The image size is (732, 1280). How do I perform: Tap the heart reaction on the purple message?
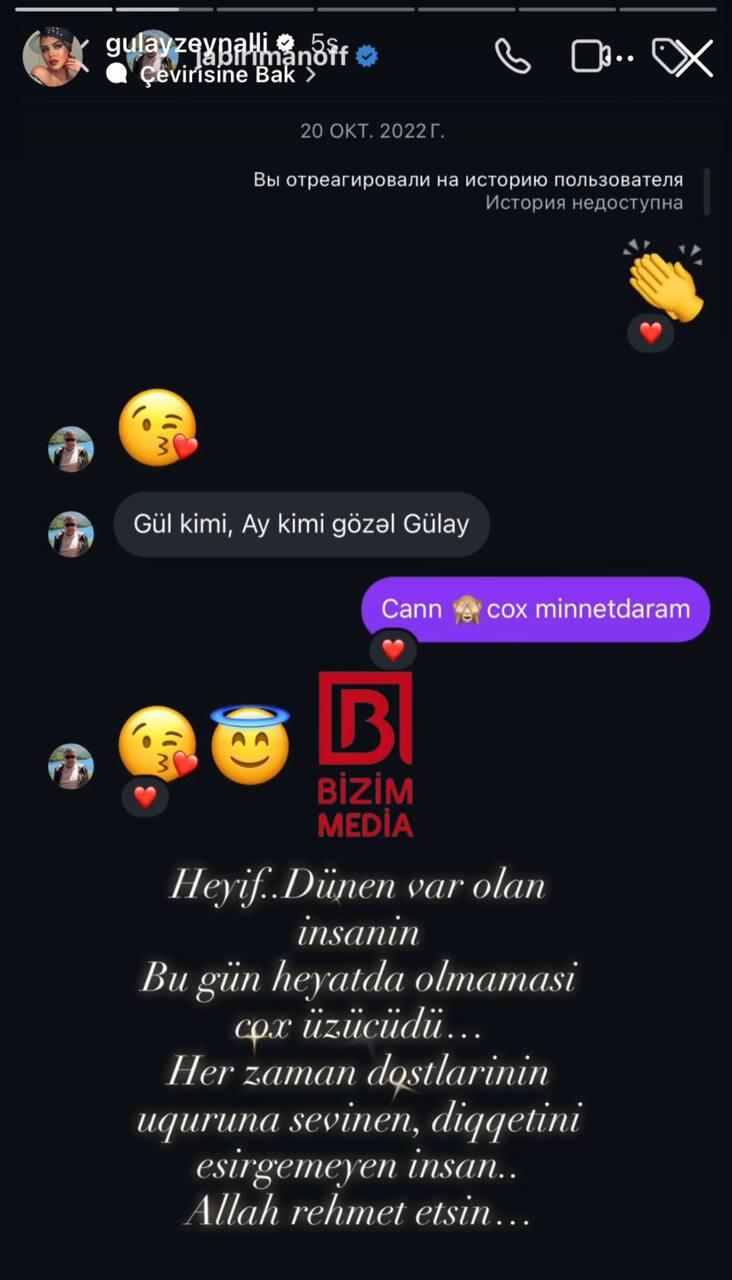[393, 649]
